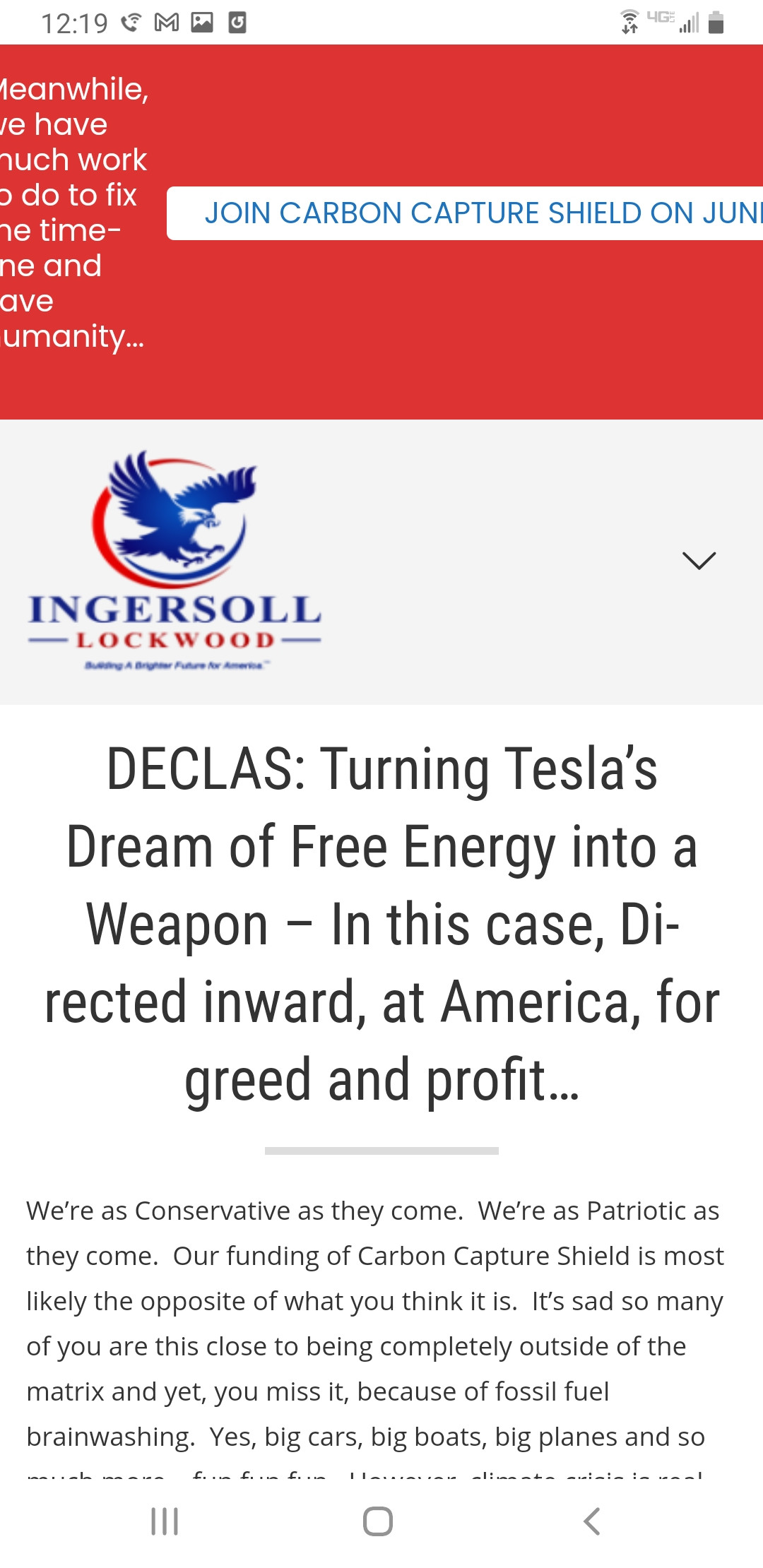The image size is (763, 1568).
Task: Go back using the system back button
Action: pos(592,1521)
